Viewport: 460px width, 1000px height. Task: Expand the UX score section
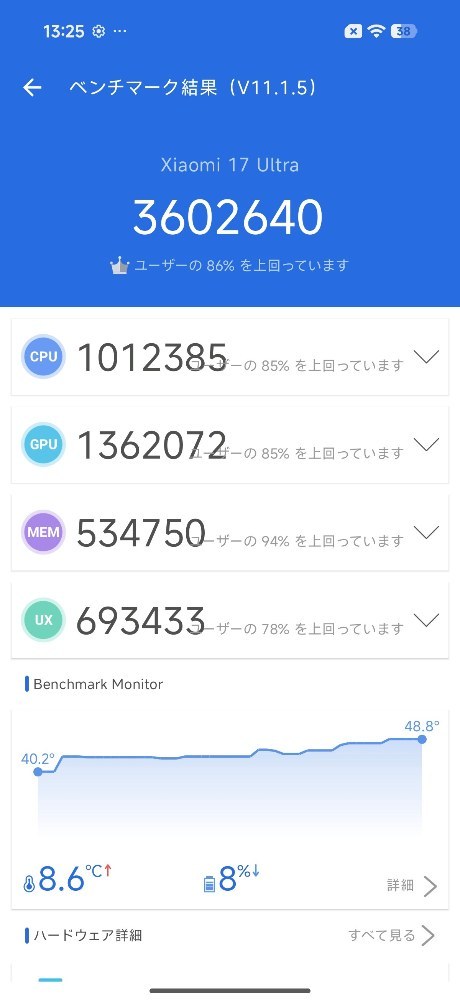tap(426, 620)
